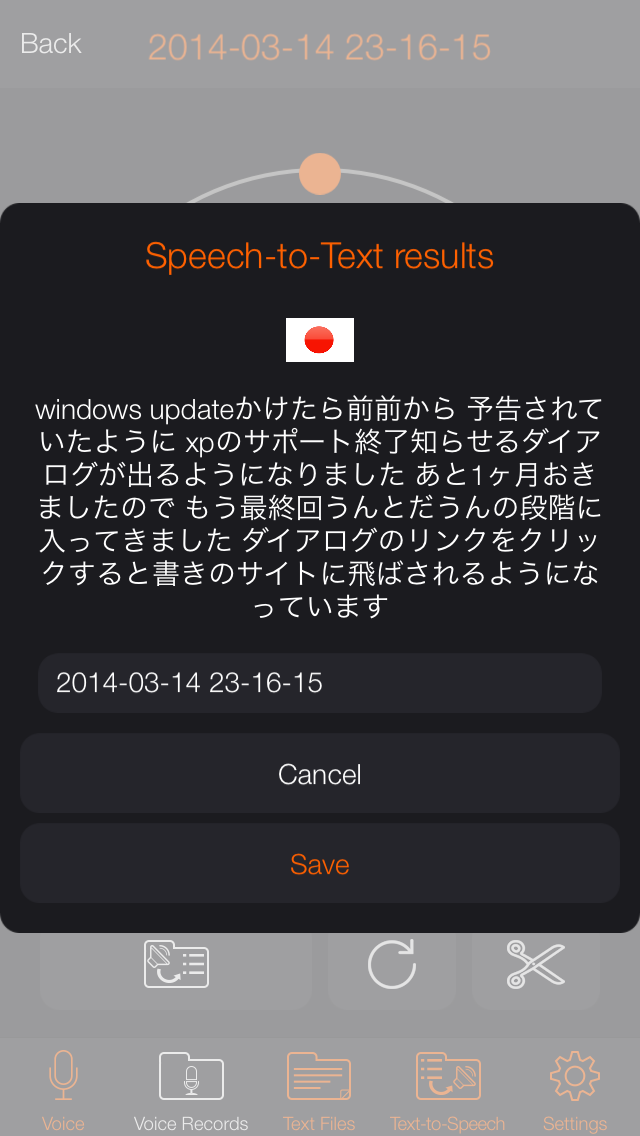Edit the file name text field
The image size is (640, 1136).
point(320,683)
